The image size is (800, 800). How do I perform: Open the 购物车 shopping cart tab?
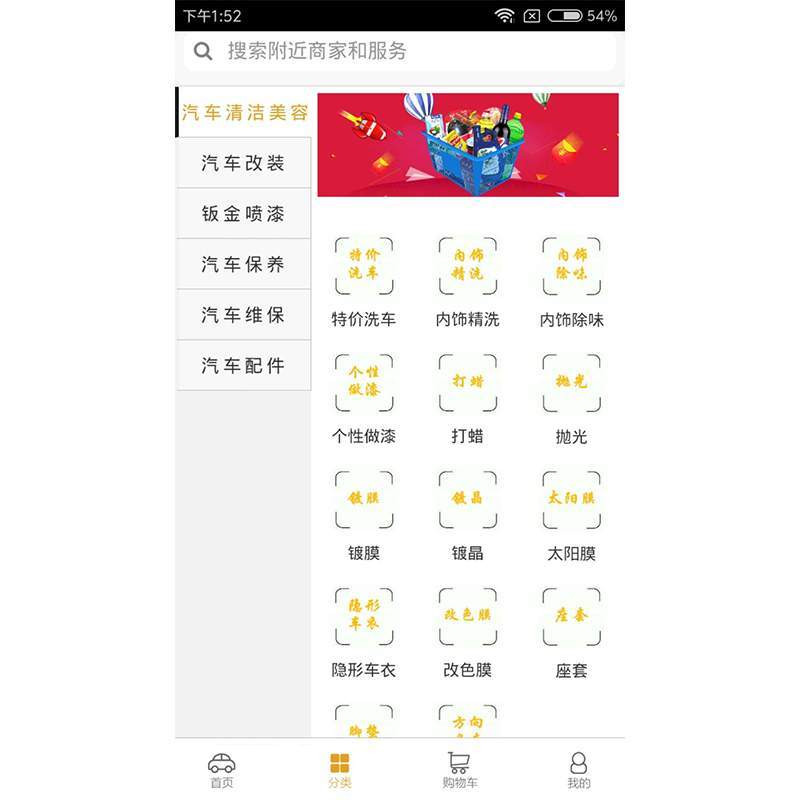460,770
